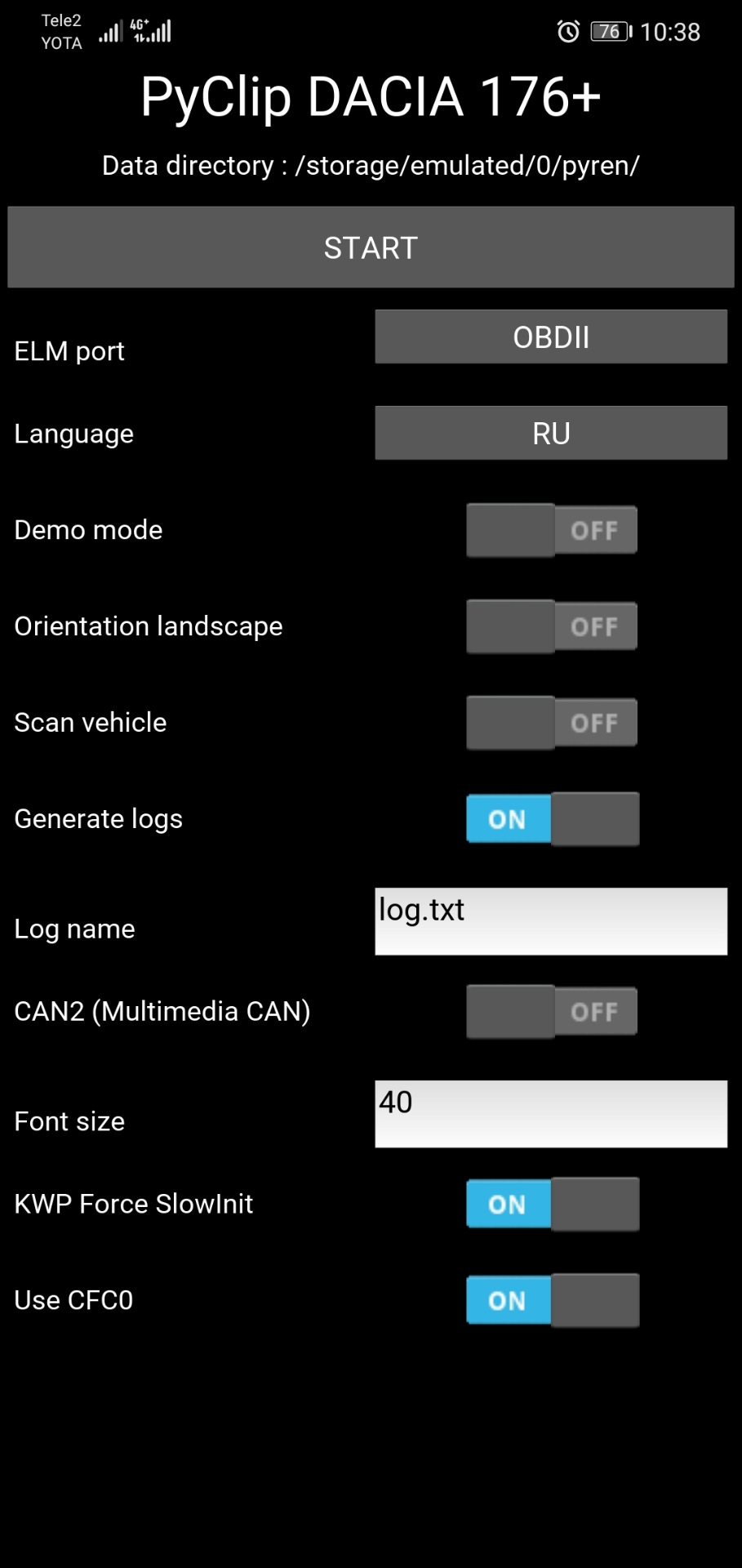Edit the Log name field
Screen dimensions: 742x1568
pos(551,921)
